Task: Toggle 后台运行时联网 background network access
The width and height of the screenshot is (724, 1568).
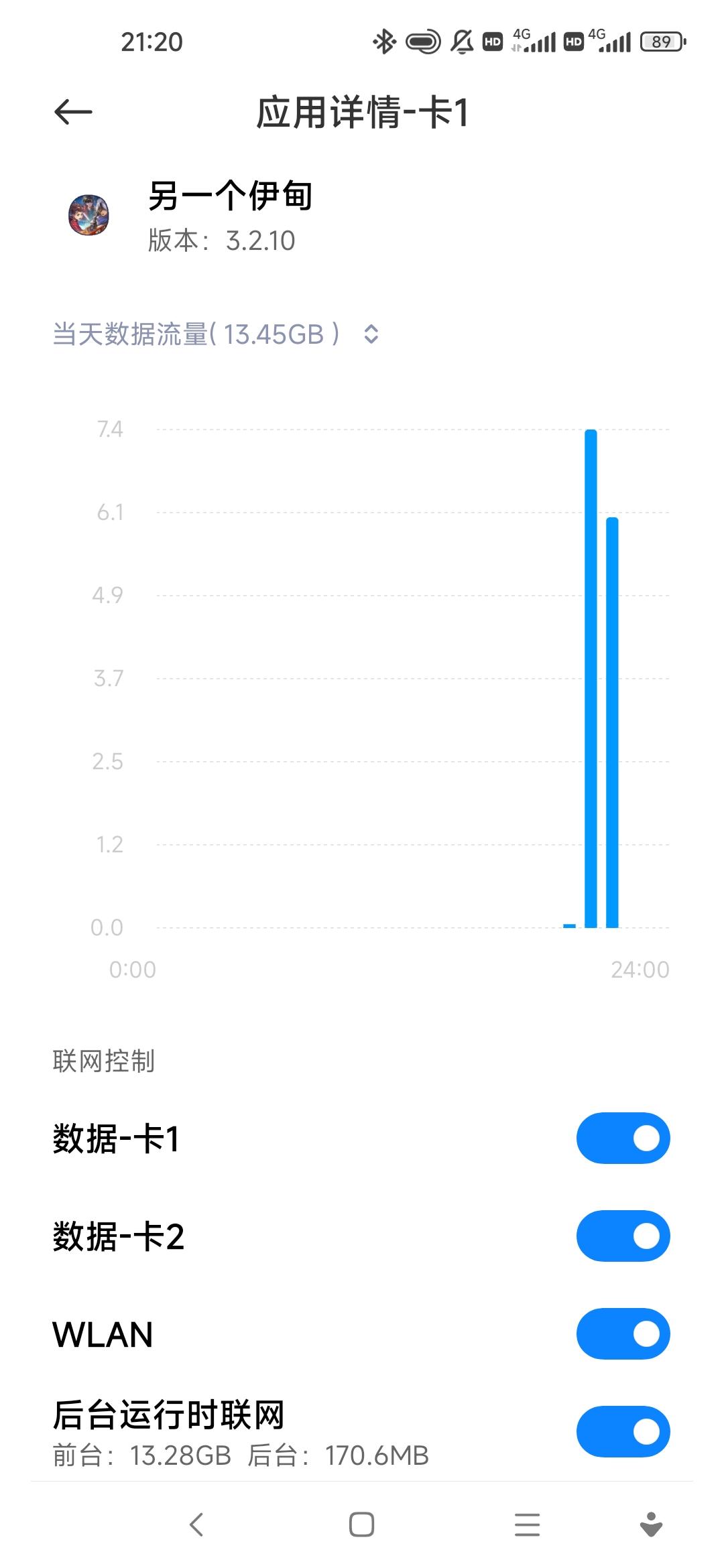Action: click(623, 1431)
